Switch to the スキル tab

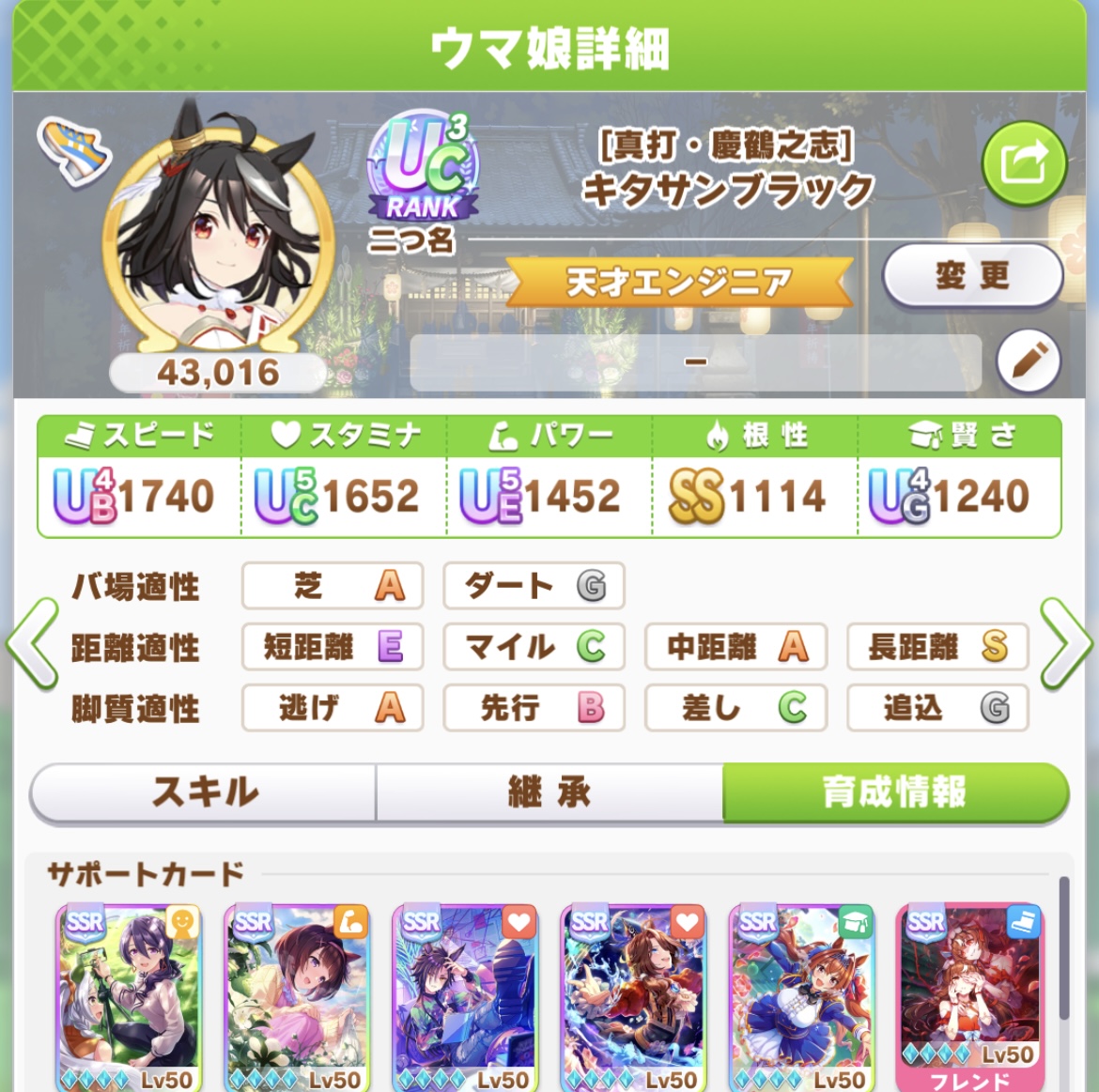click(x=204, y=792)
